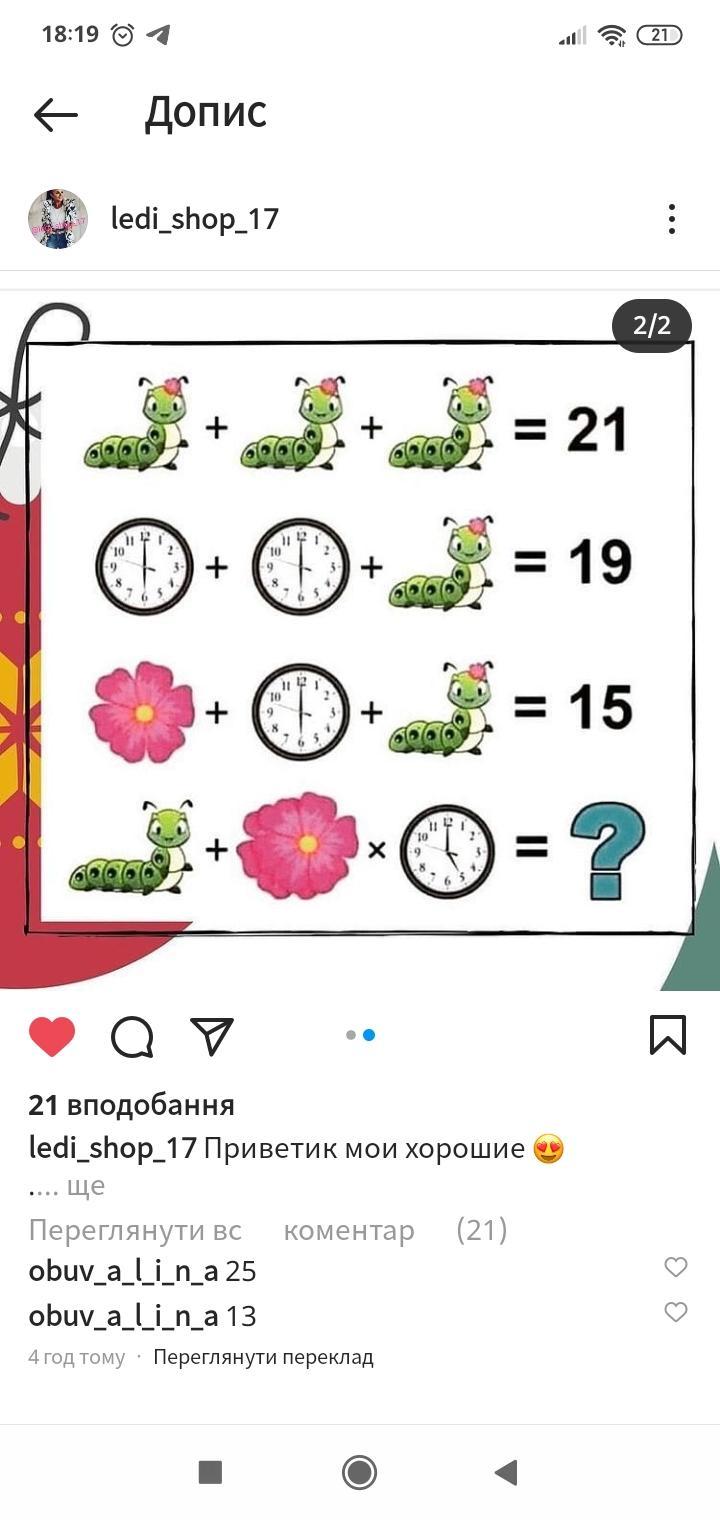Screen dimensions: 720x1520
Task: Unlike the post with the heart
Action: [52, 1036]
